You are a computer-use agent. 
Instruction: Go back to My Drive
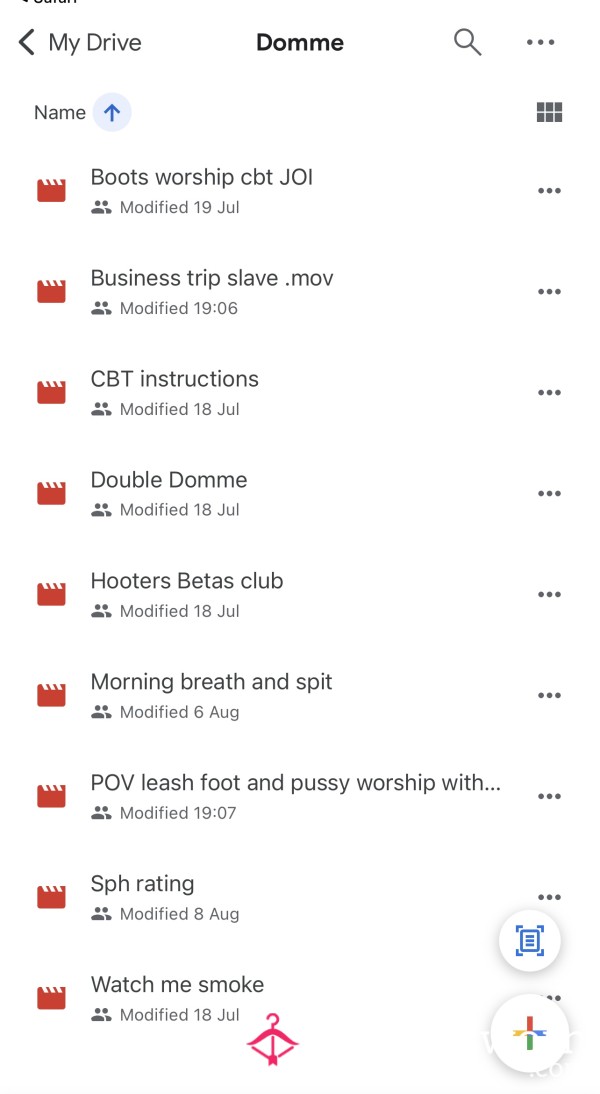coord(80,43)
